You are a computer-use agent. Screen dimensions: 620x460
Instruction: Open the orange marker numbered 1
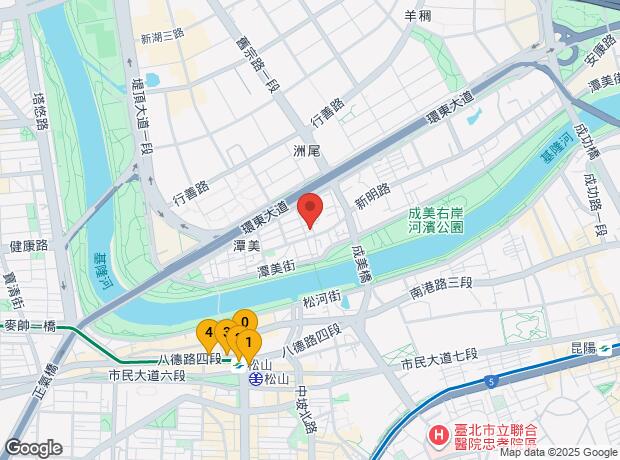[x=249, y=343]
